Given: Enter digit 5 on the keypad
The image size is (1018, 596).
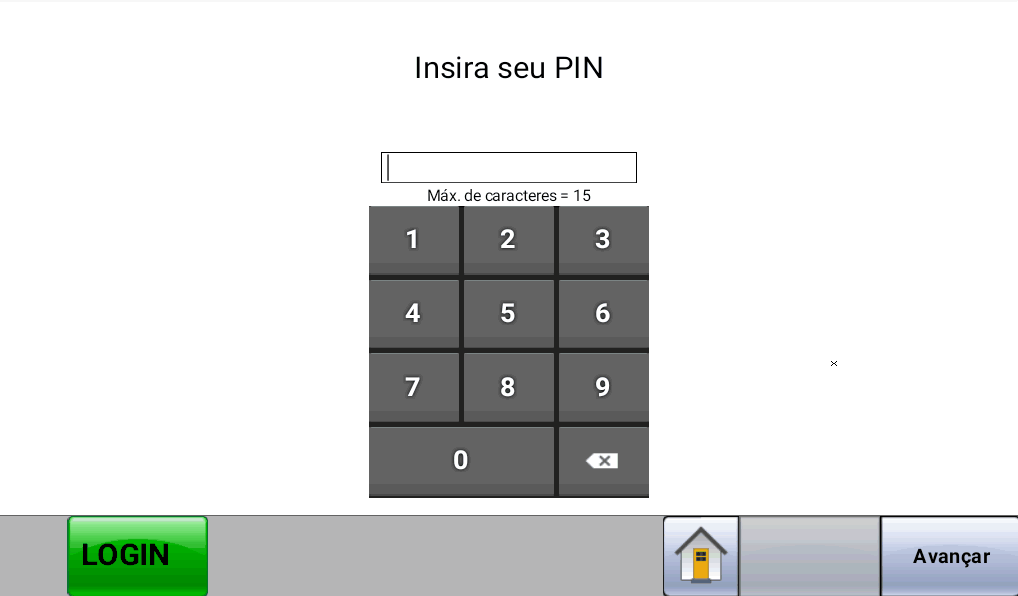Looking at the screenshot, I should pyautogui.click(x=508, y=313).
